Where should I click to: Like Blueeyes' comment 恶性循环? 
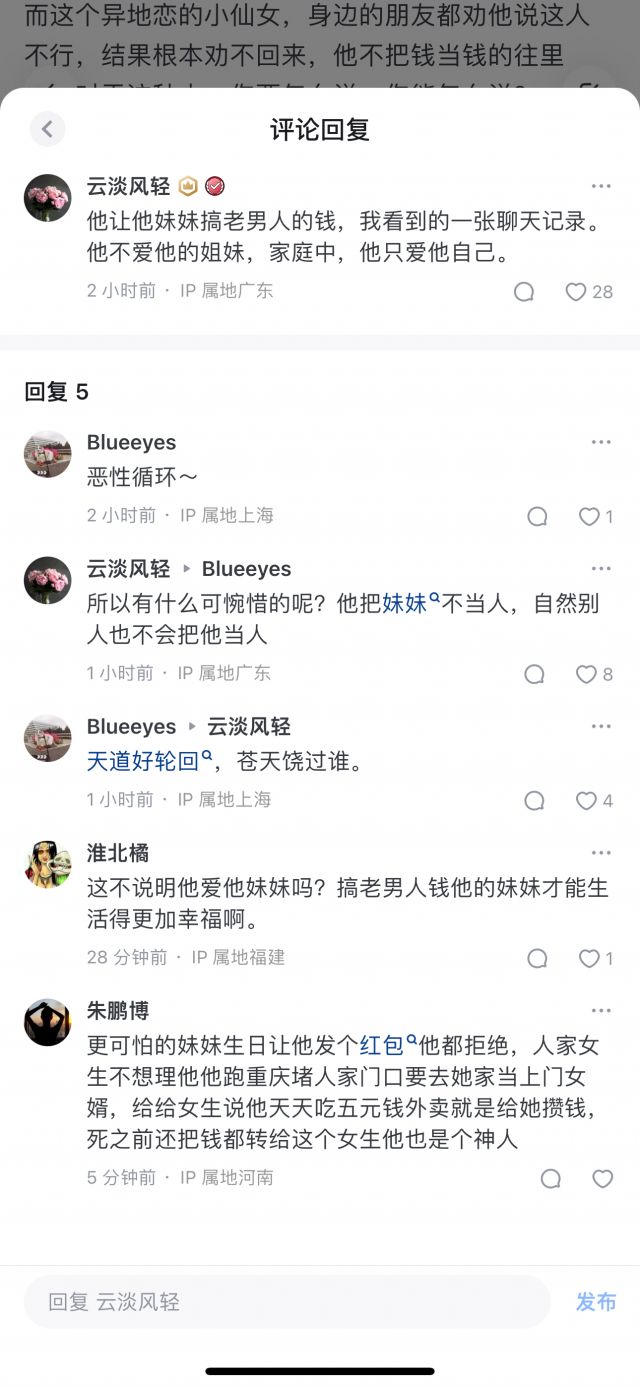coord(589,517)
